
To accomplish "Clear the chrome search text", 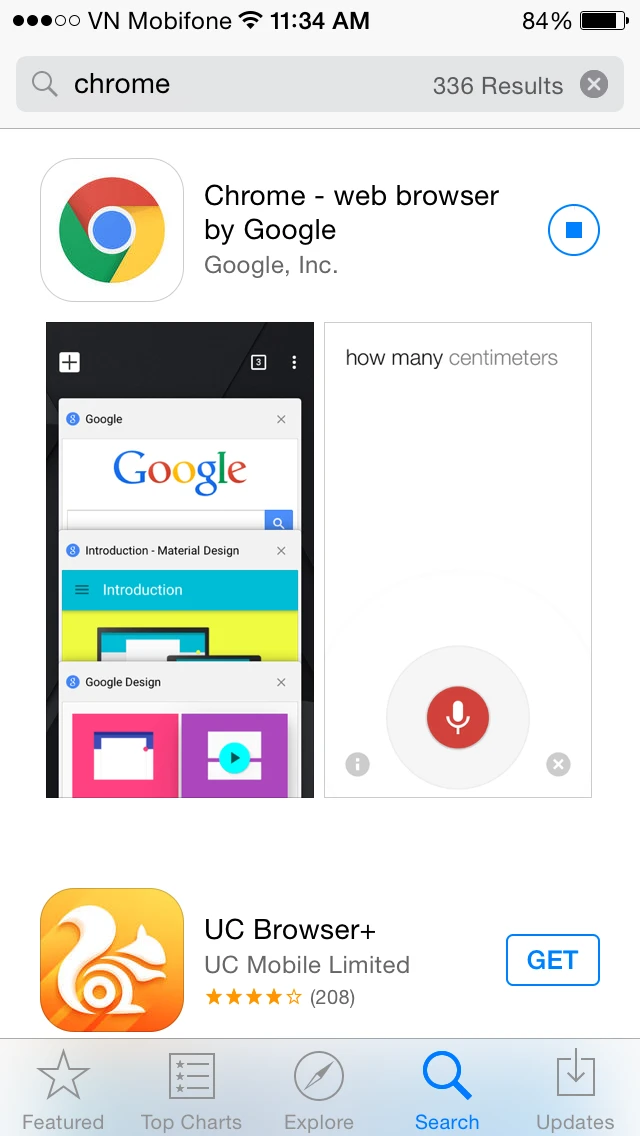I will [594, 85].
